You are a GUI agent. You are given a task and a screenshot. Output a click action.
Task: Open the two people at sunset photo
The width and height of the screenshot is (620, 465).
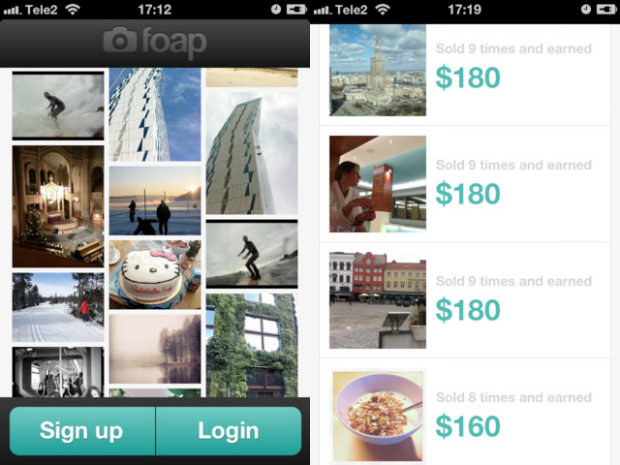click(x=154, y=200)
